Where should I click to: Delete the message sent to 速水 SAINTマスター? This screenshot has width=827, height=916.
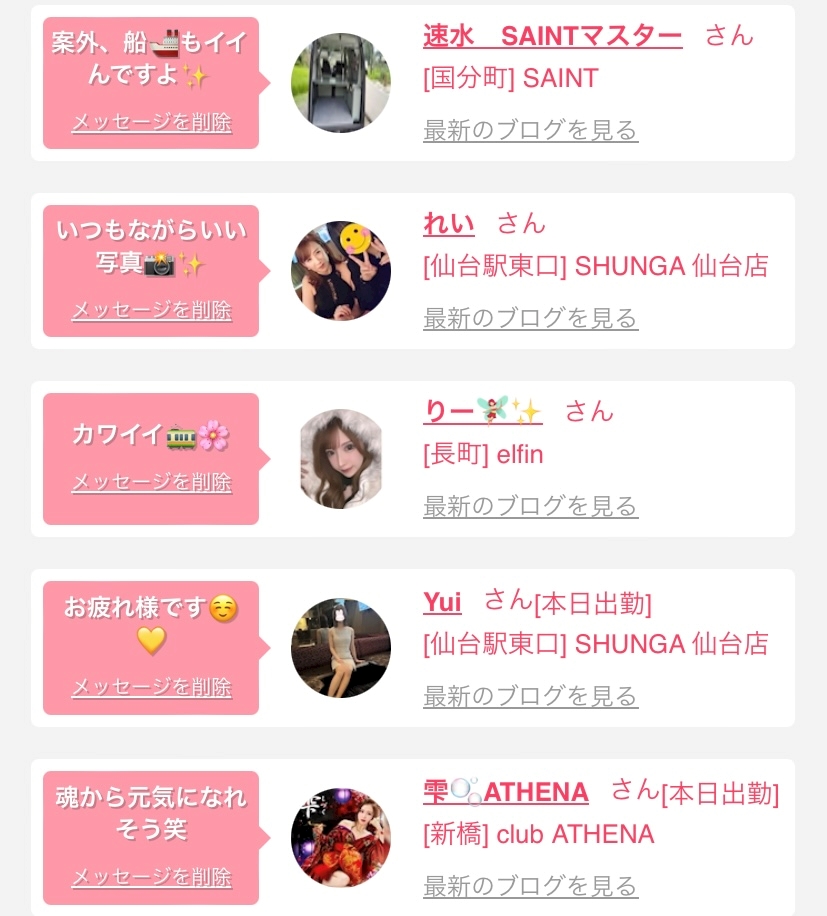[x=152, y=123]
